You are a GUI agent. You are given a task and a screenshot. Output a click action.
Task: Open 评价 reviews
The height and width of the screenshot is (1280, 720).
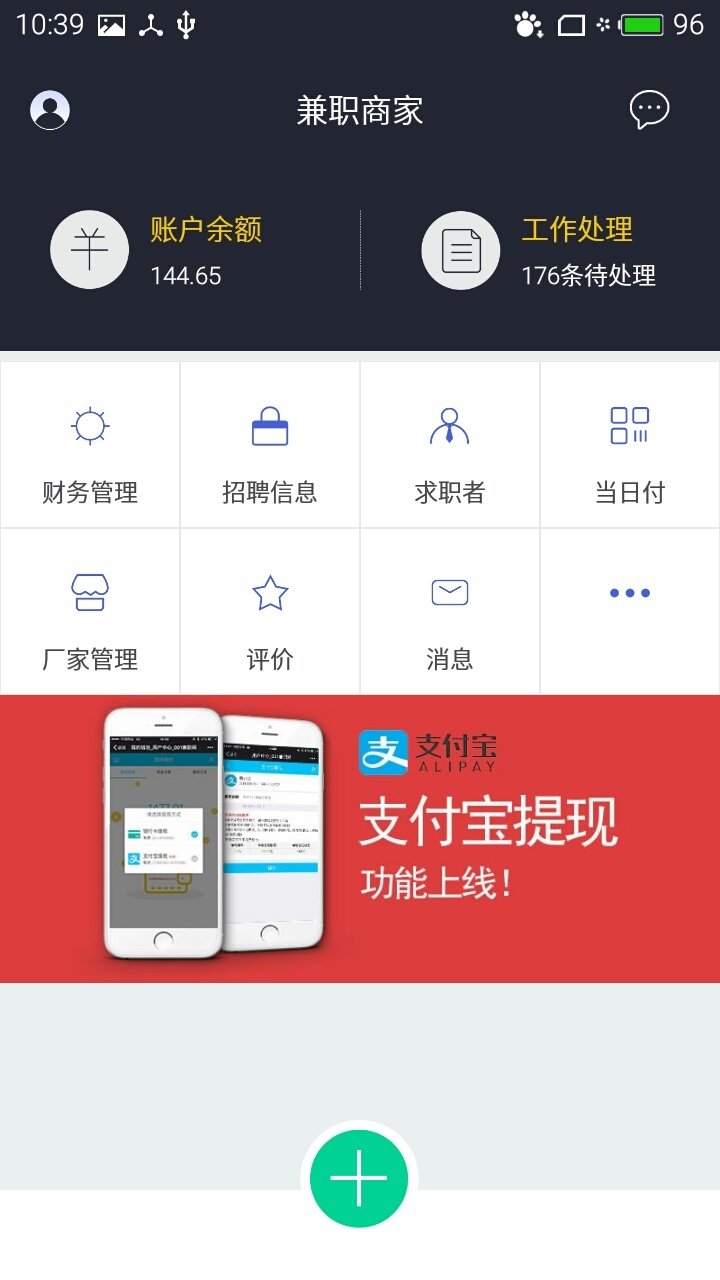pos(270,612)
